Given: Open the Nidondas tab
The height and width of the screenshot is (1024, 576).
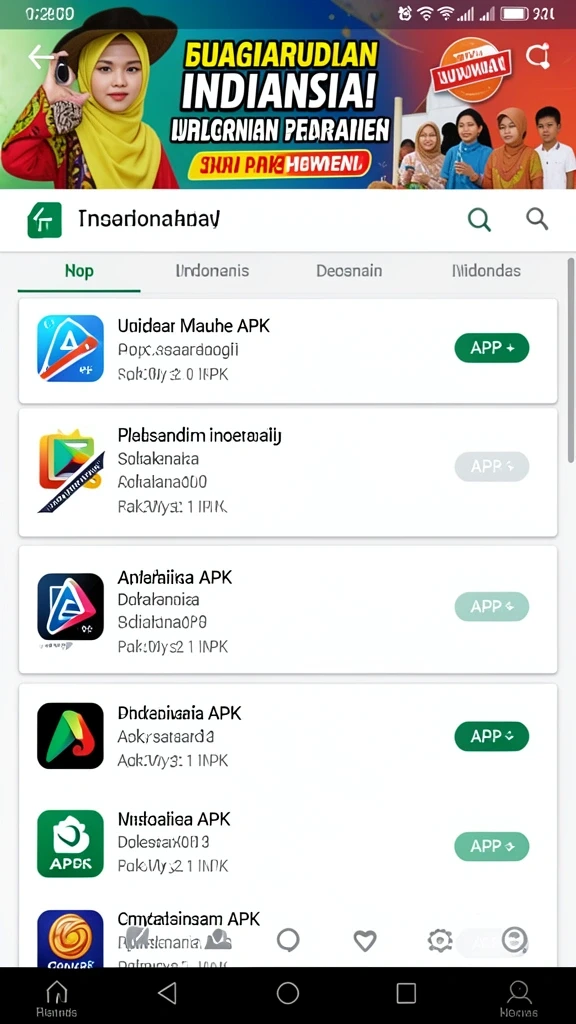Looking at the screenshot, I should coord(487,270).
